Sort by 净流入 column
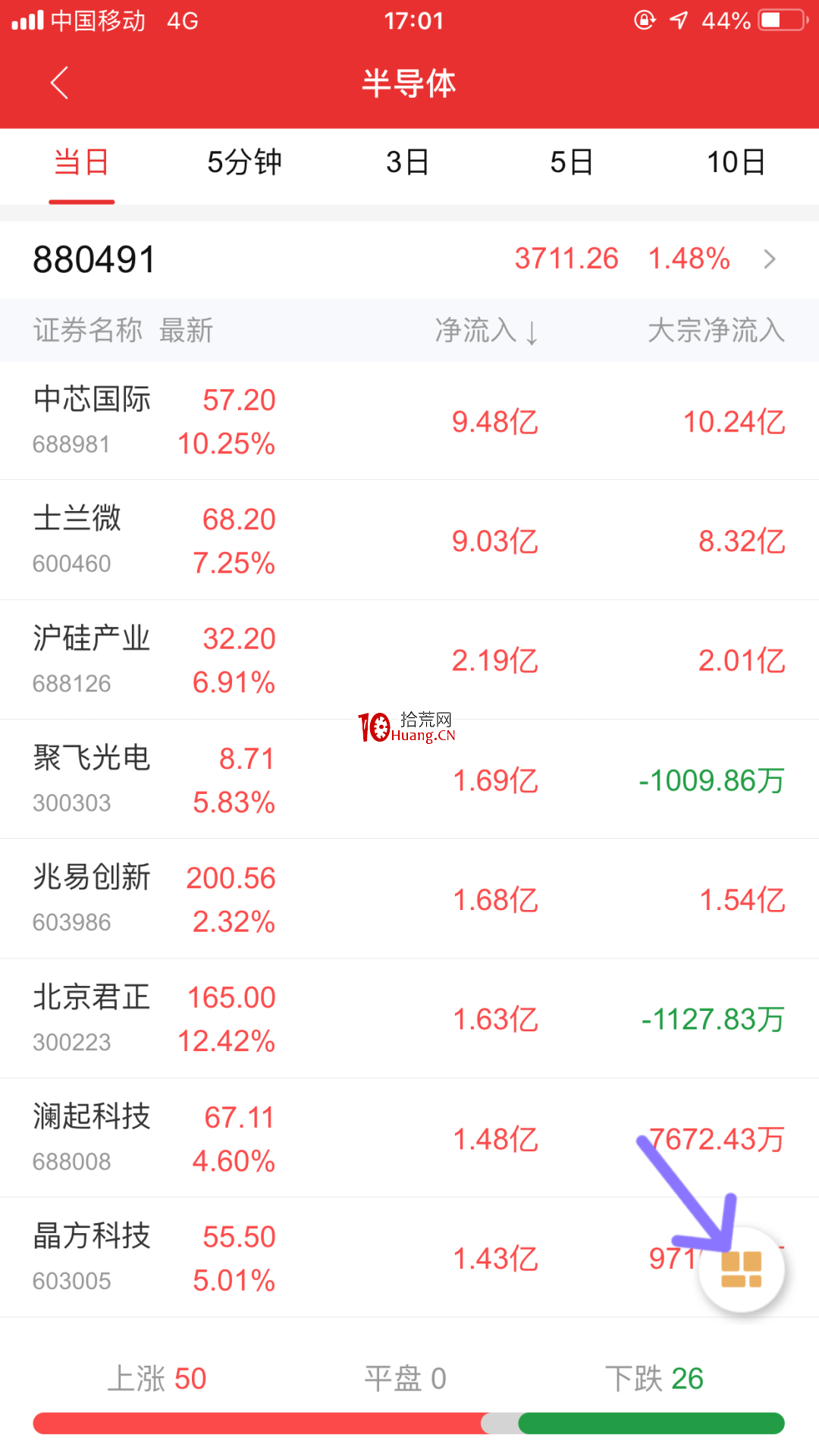The height and width of the screenshot is (1456, 819). click(486, 331)
